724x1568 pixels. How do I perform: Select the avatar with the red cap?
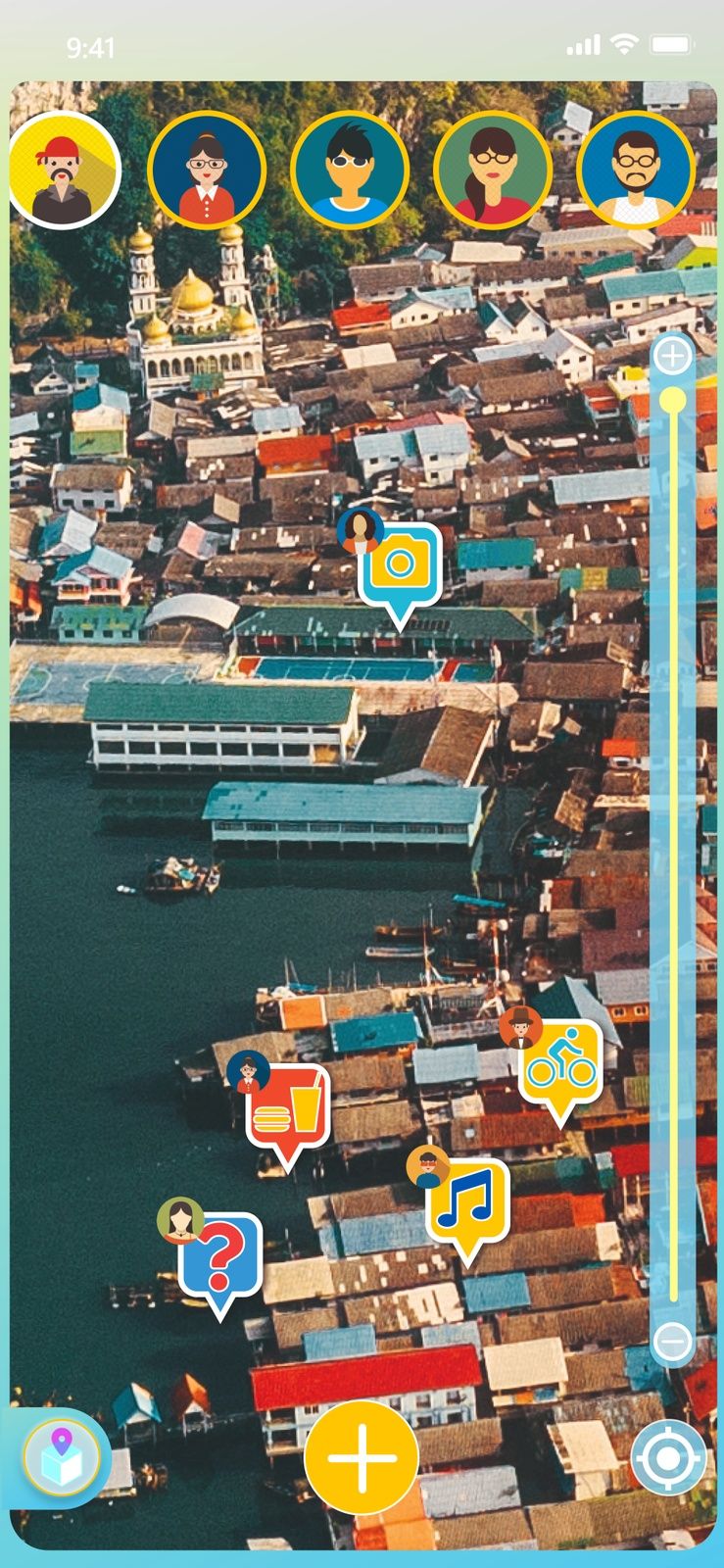tap(64, 170)
